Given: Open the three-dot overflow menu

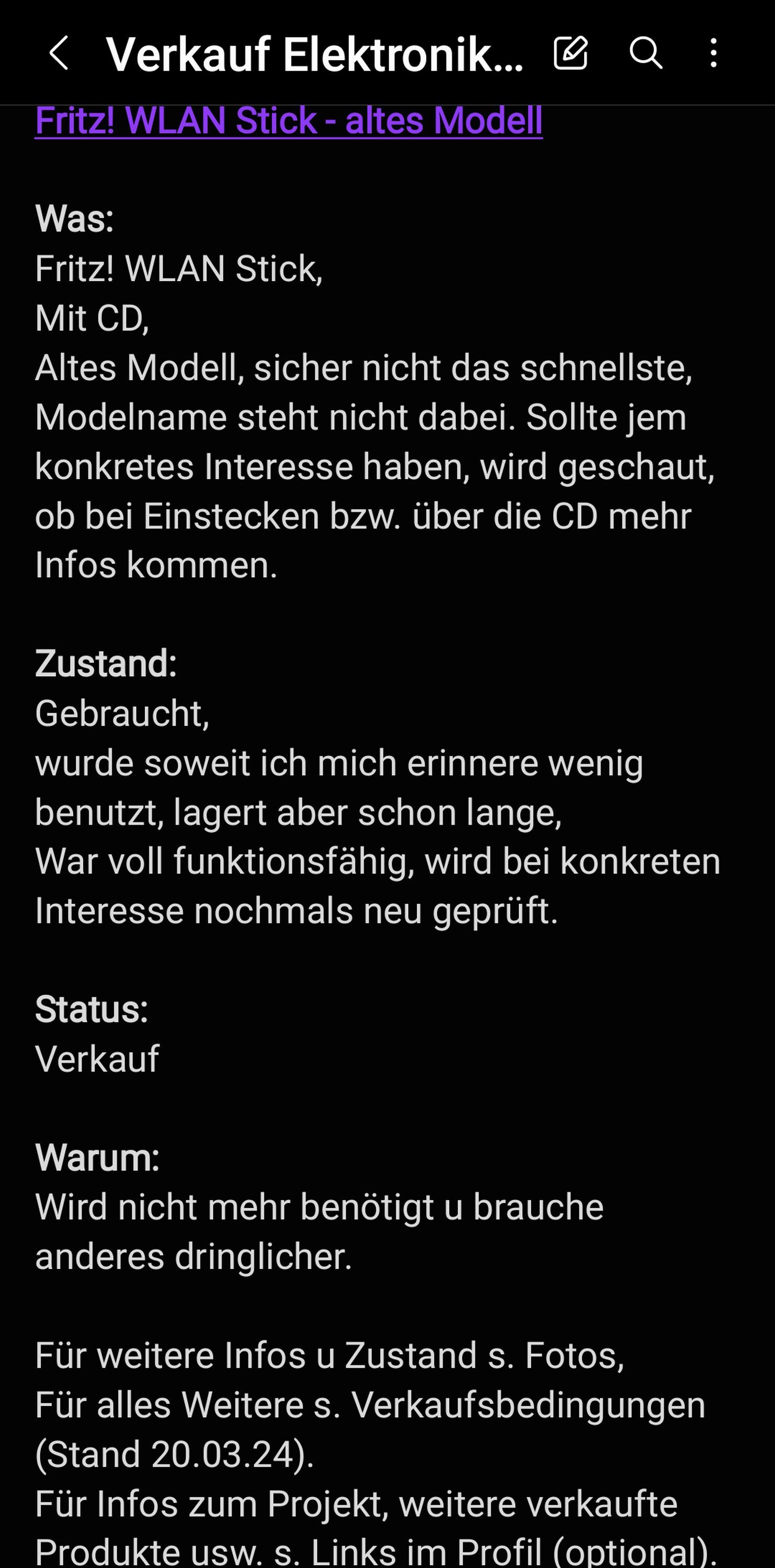Looking at the screenshot, I should tap(713, 53).
